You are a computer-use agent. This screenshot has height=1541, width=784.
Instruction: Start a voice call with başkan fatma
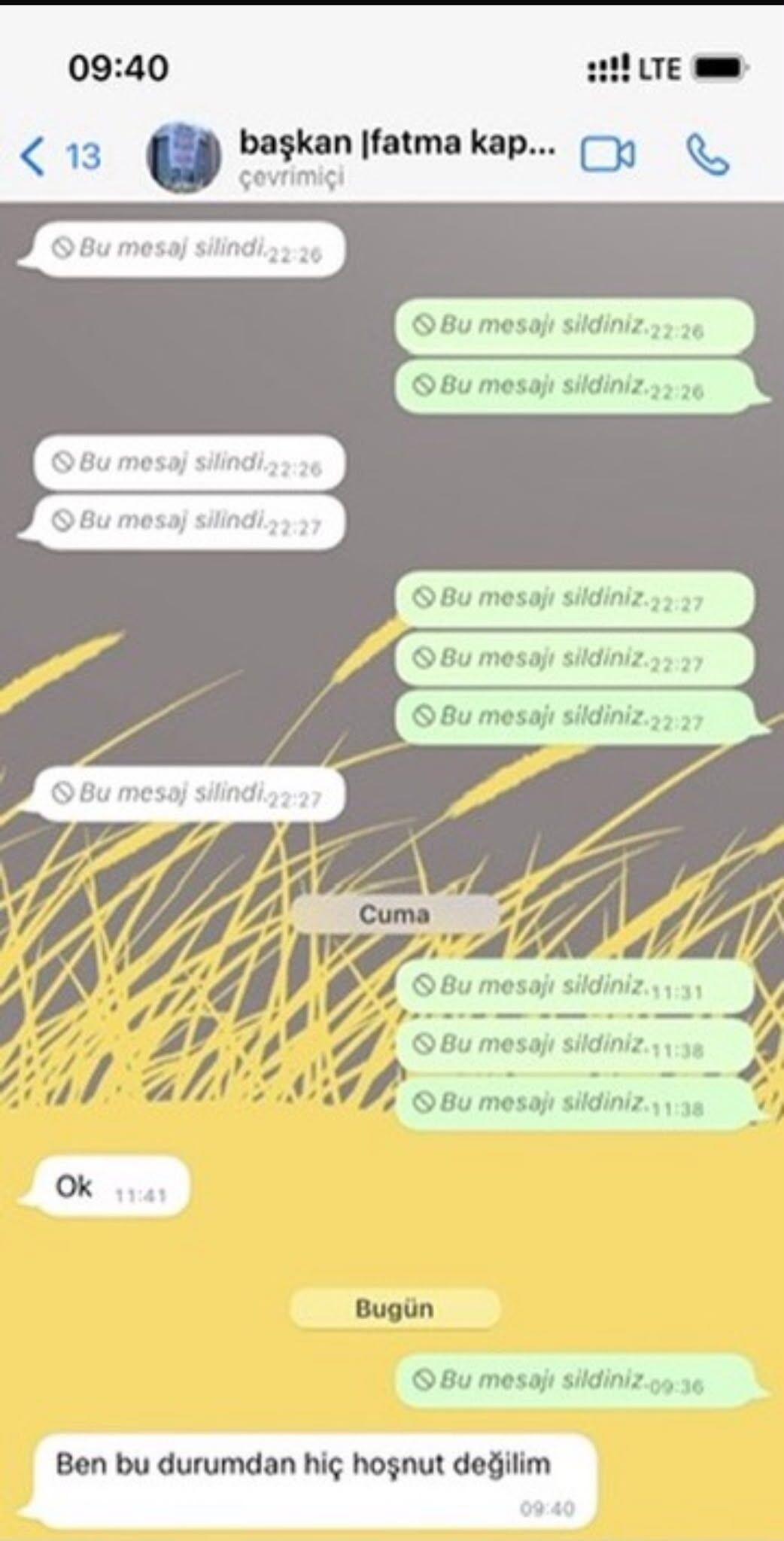point(707,155)
